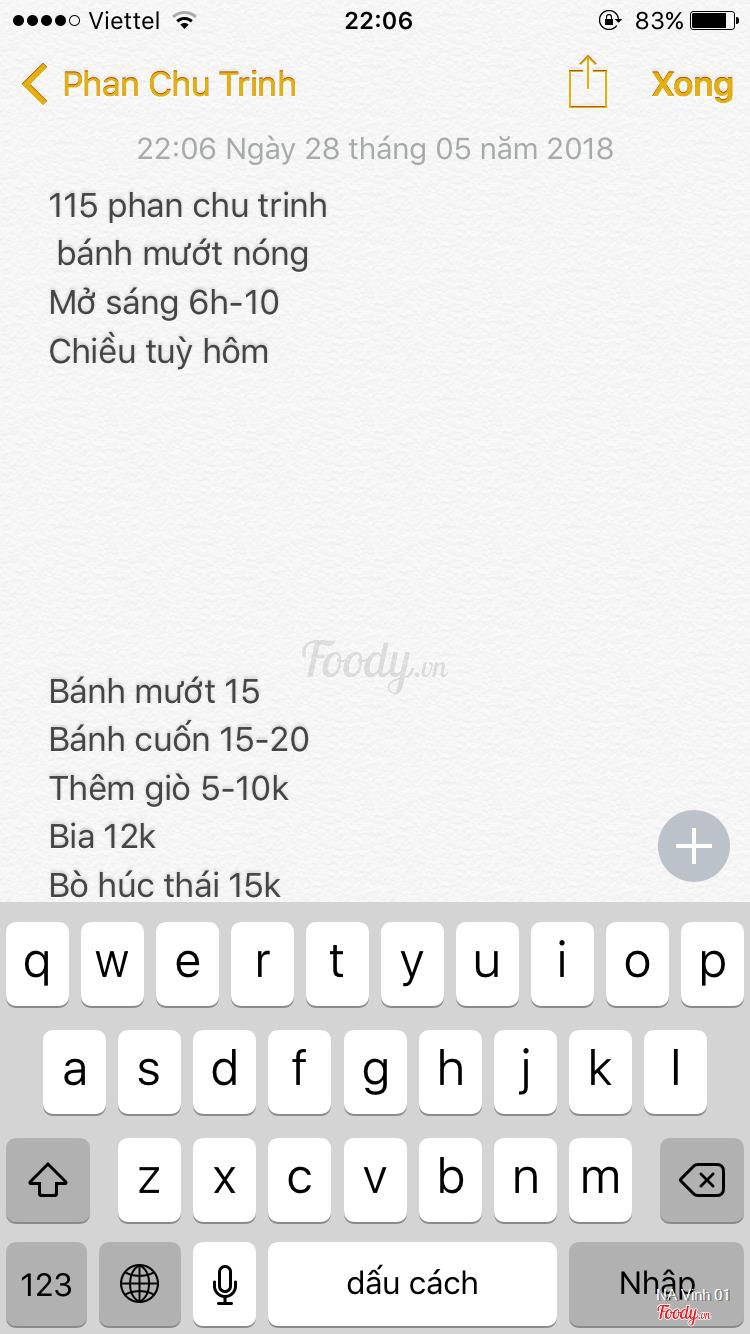Start dictation with the microphone key
This screenshot has height=1334, width=750.
pyautogui.click(x=225, y=1284)
